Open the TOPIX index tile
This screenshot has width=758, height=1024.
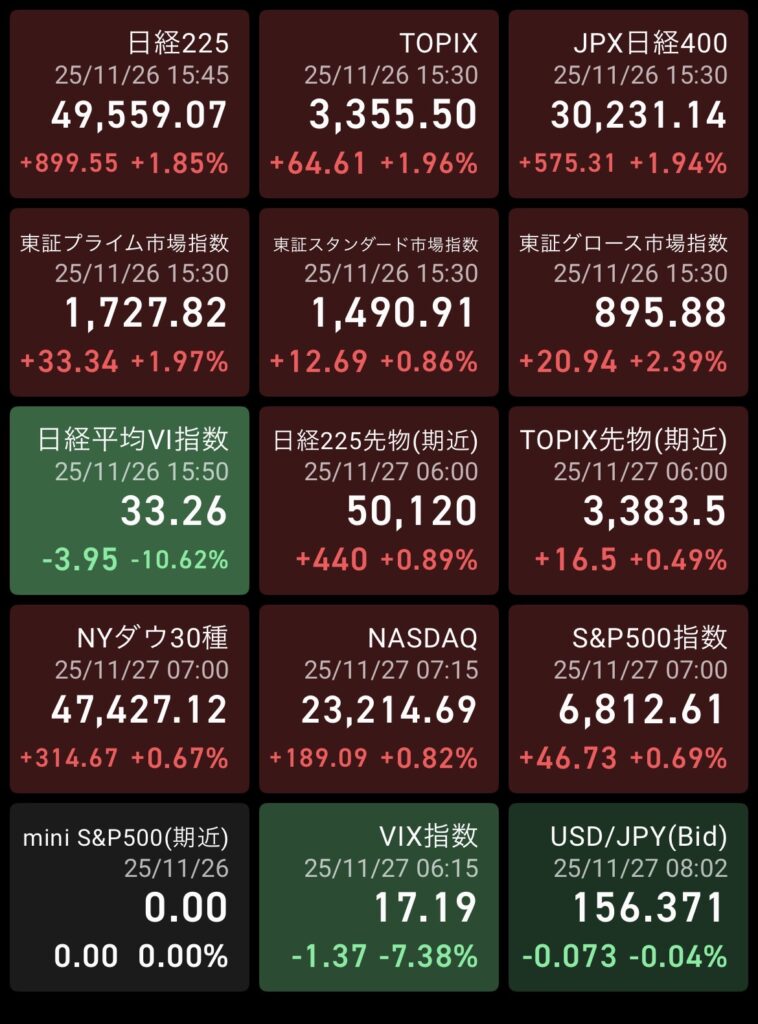tap(378, 104)
